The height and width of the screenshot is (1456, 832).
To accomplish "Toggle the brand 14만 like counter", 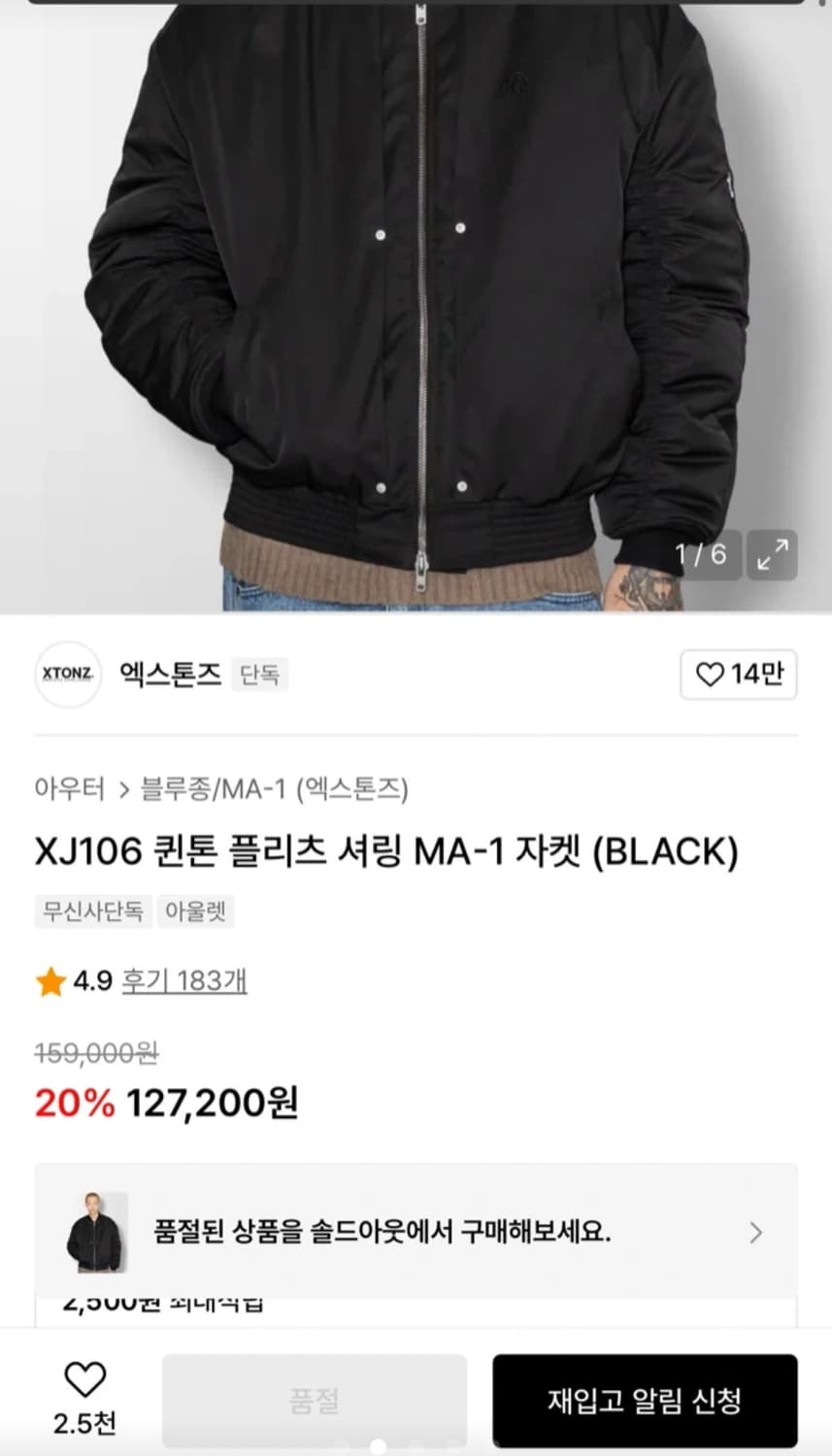I will pos(739,674).
